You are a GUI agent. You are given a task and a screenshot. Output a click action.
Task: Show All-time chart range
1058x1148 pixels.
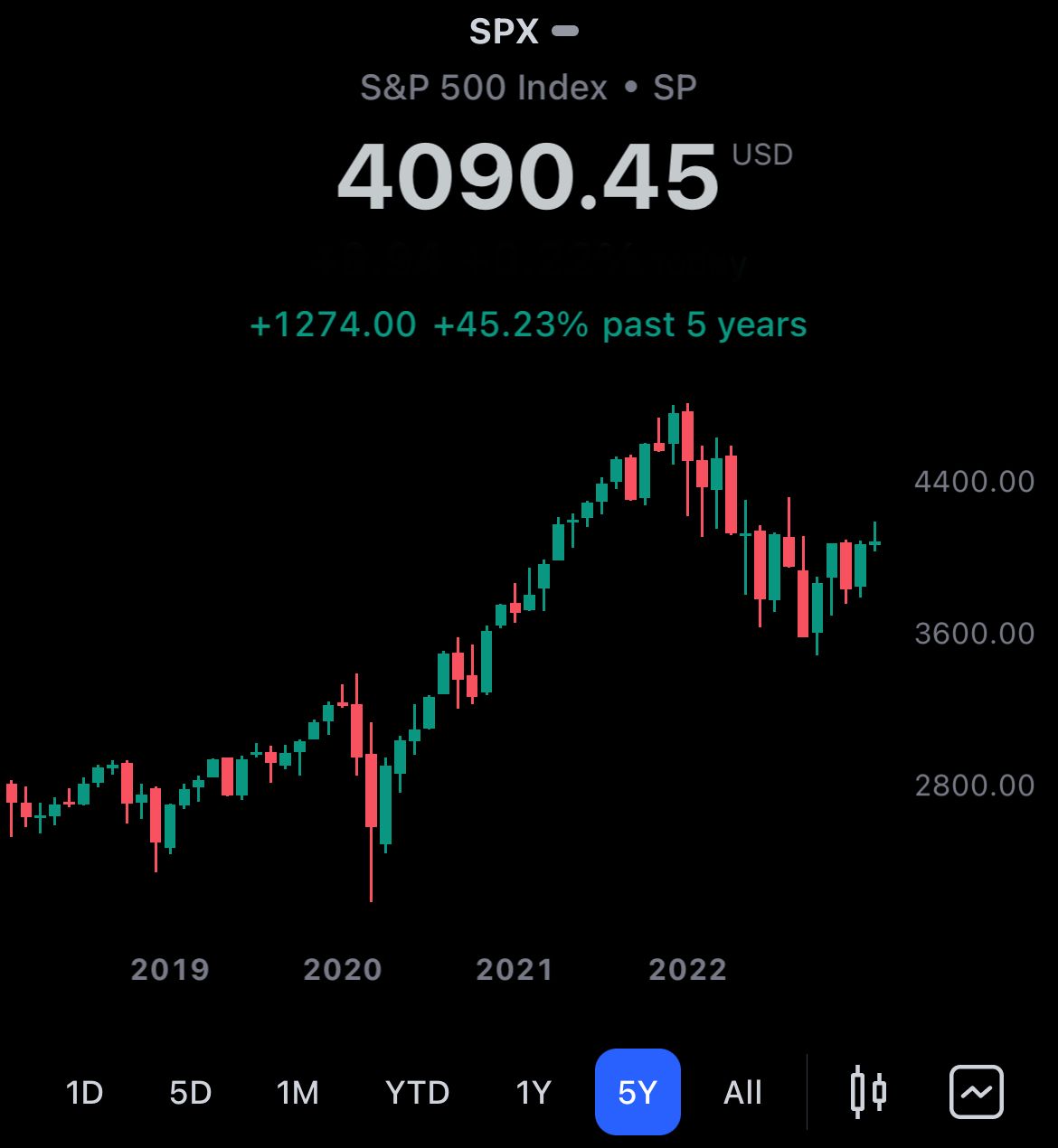click(x=742, y=1093)
